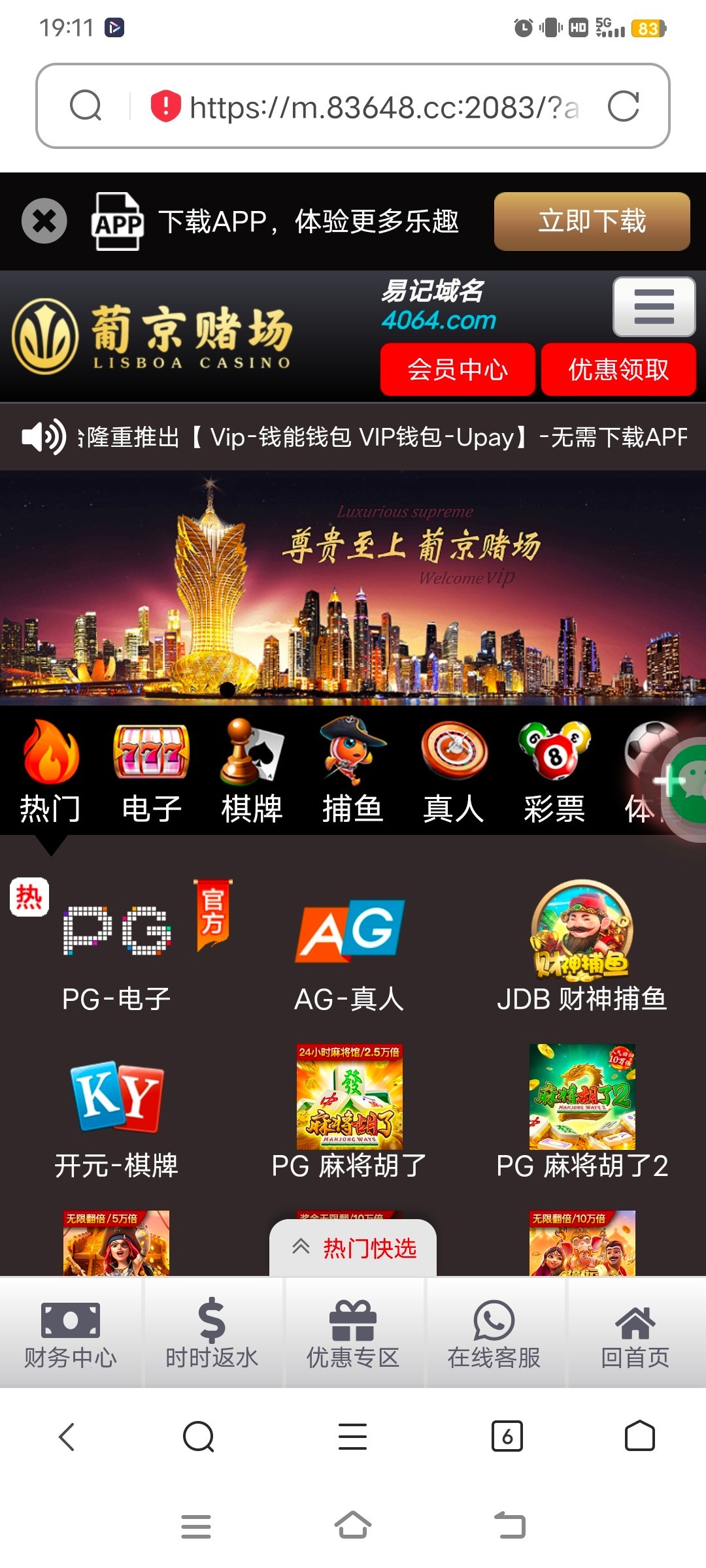
Task: Switch to the 棋牌 category
Action: 252,771
